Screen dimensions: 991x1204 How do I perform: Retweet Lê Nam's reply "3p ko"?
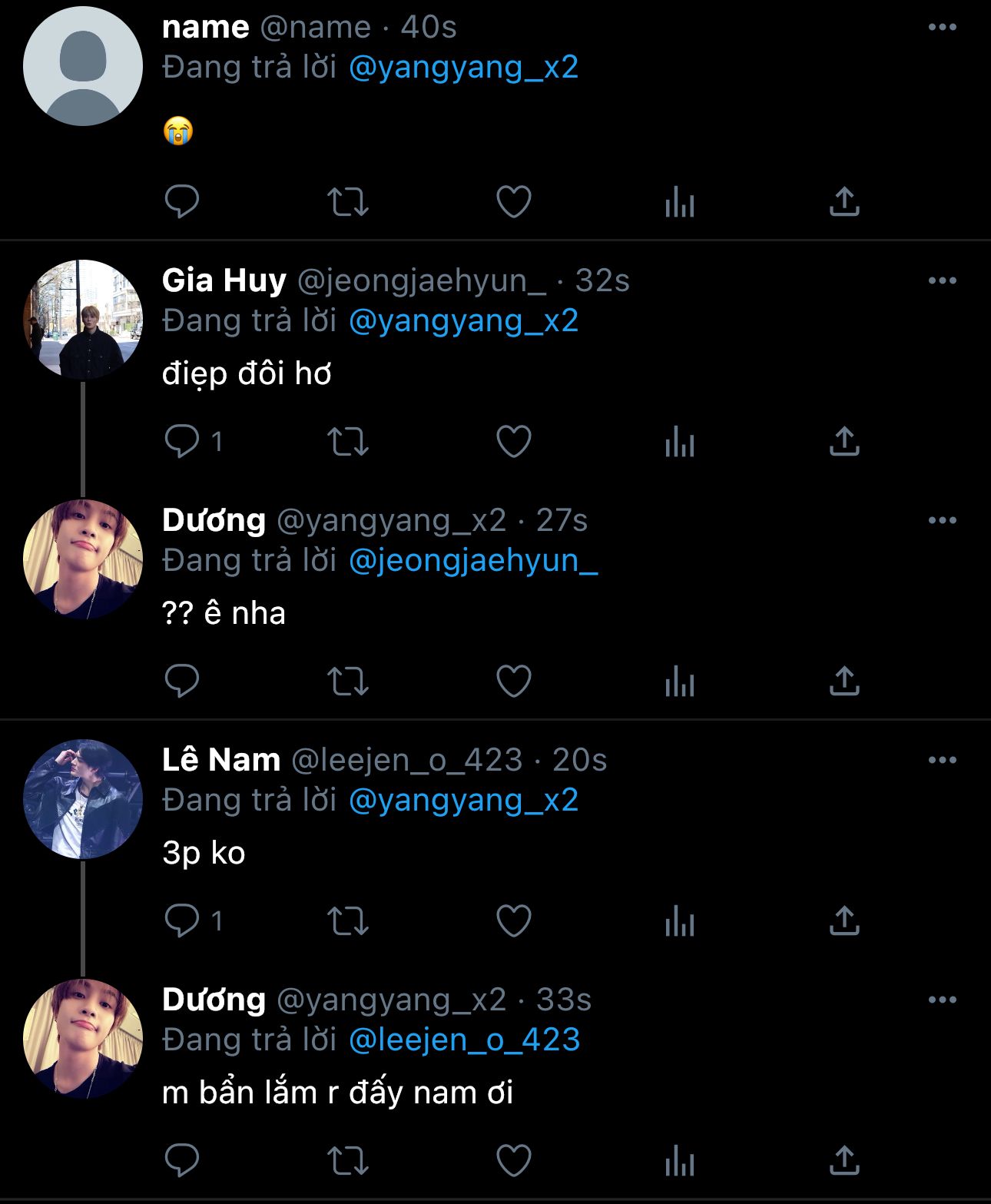(348, 920)
